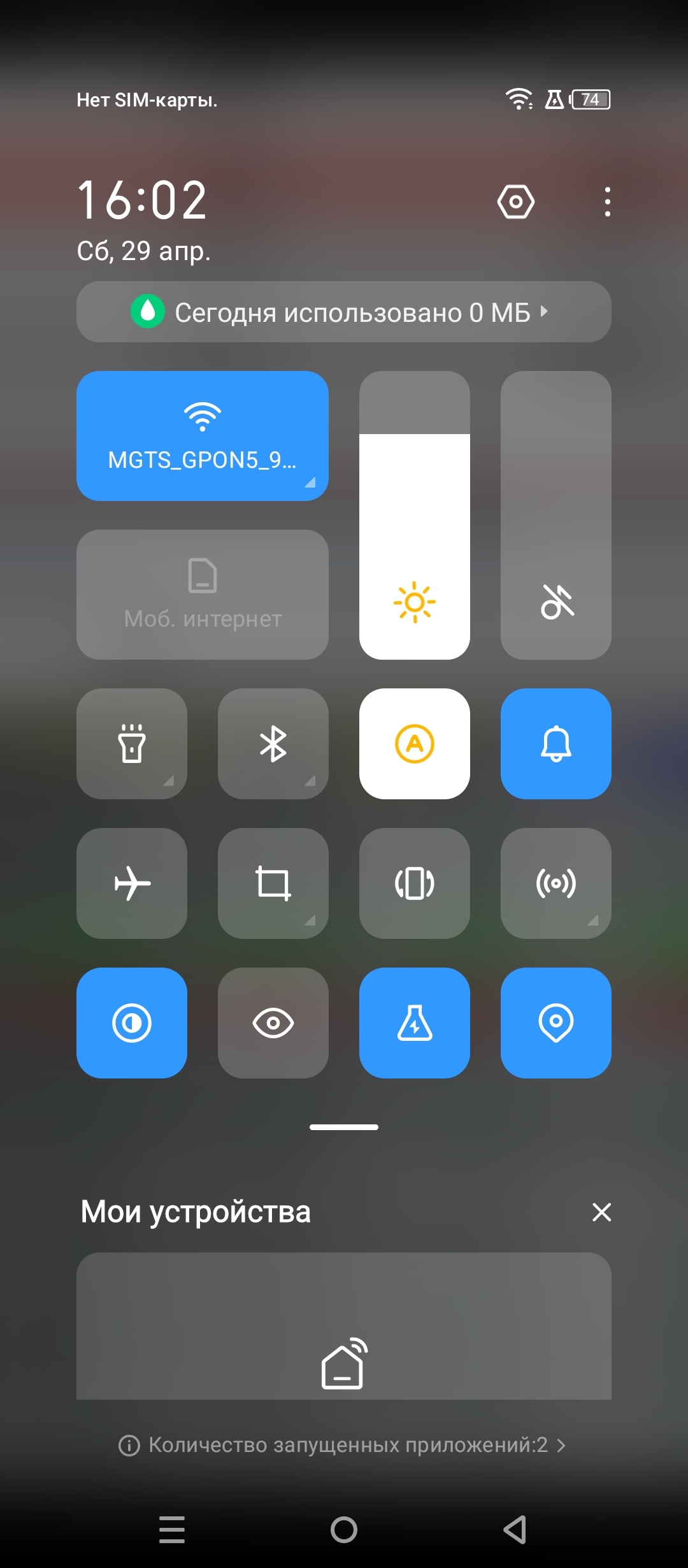Close the My devices section
The image size is (688, 1568).
(601, 1212)
